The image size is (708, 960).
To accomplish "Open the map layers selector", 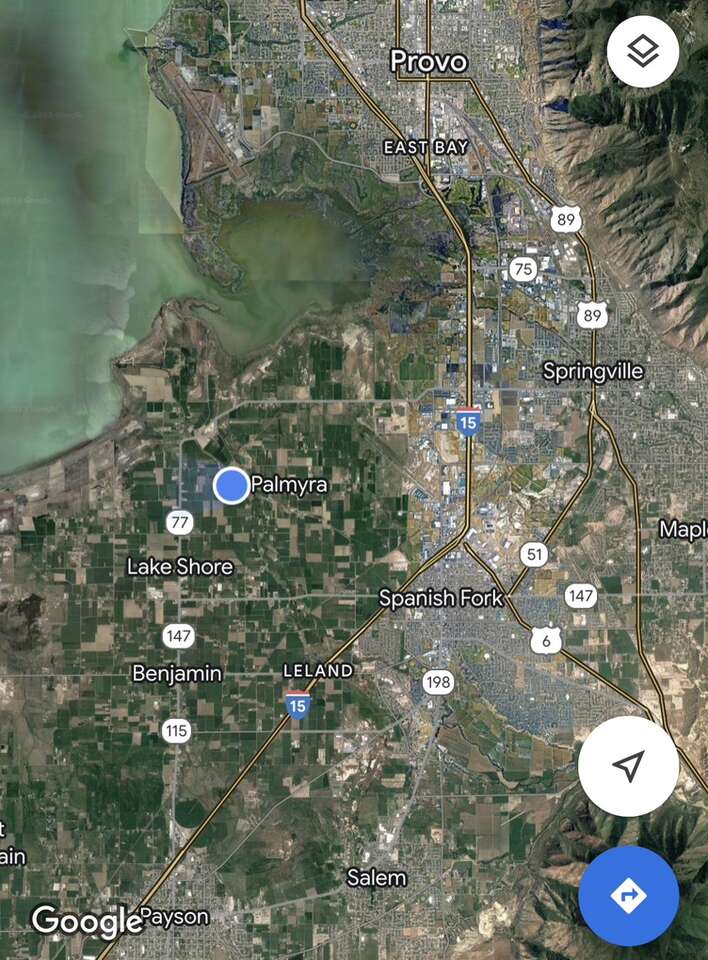I will click(x=642, y=52).
